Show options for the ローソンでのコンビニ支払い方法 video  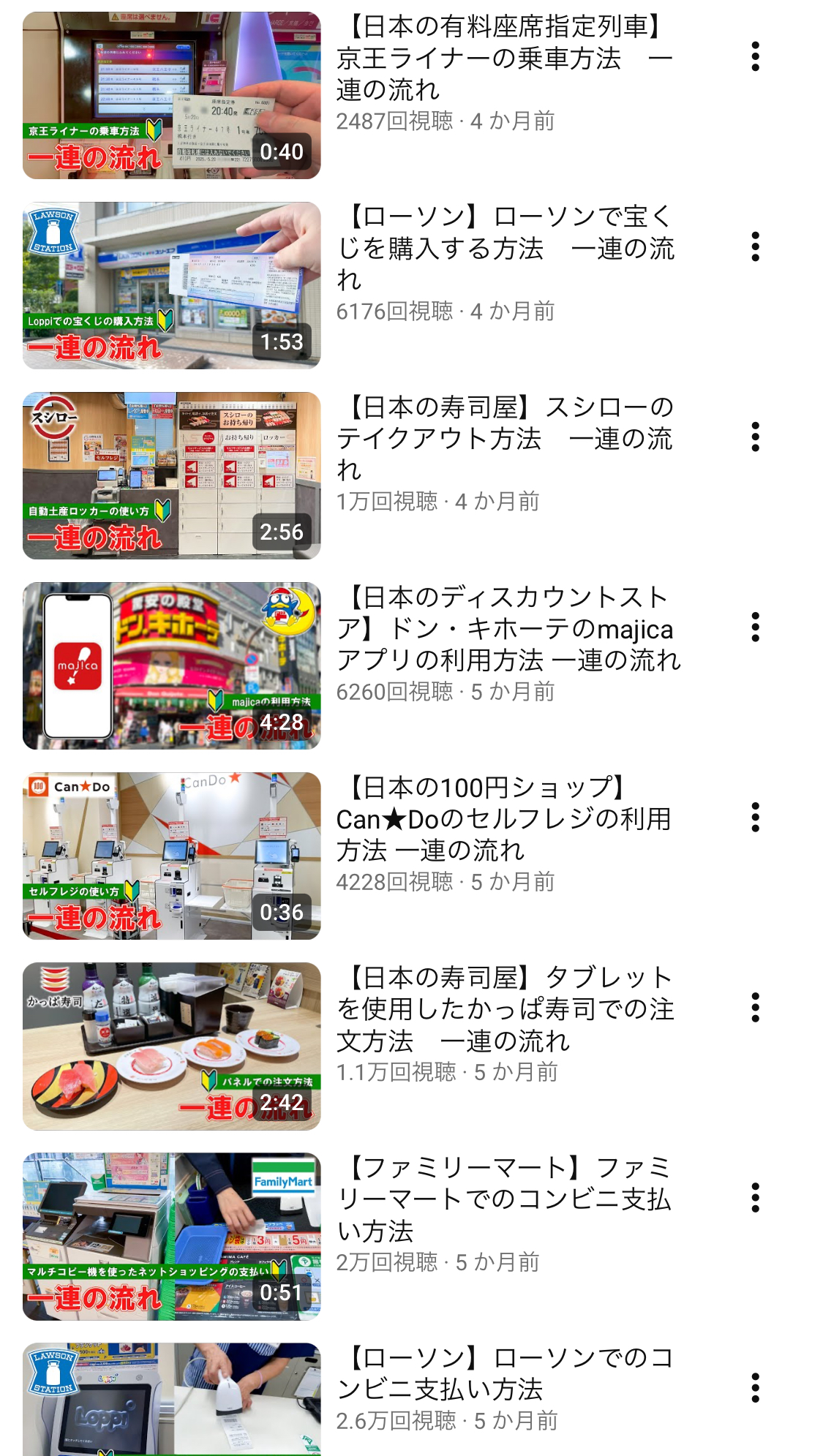click(755, 1388)
